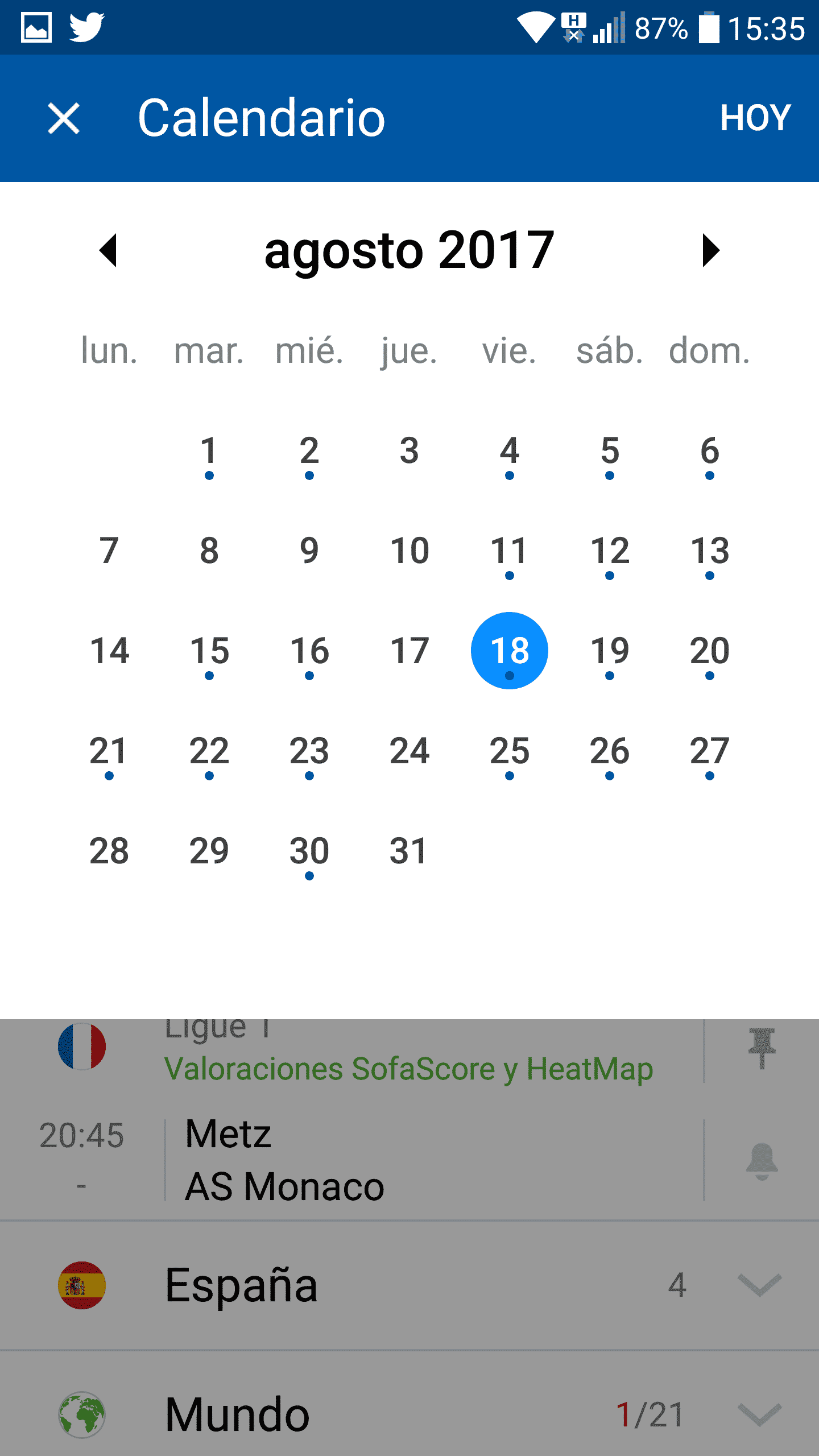Select August 25
819x1456 pixels.
tap(510, 755)
